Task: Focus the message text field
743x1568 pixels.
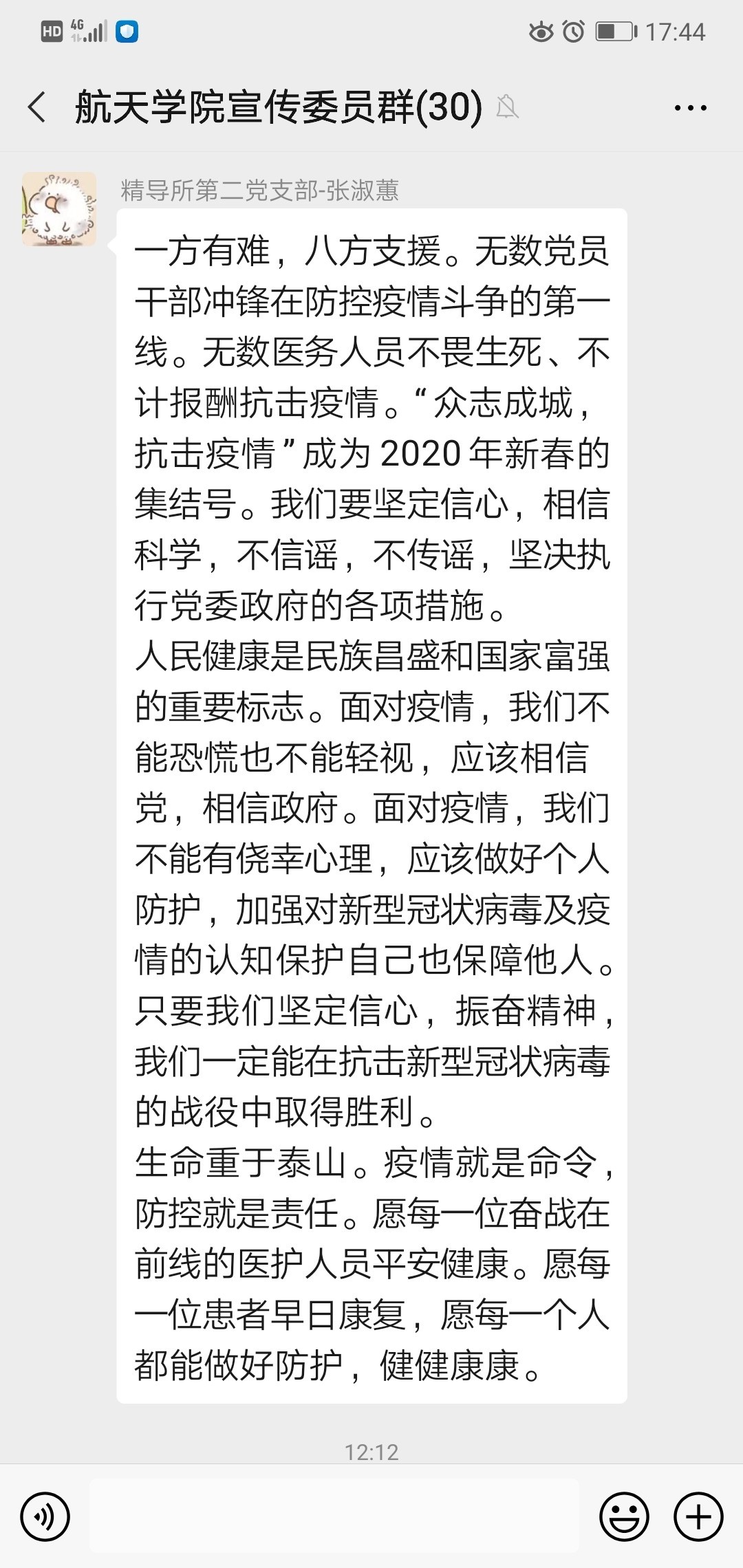Action: [334, 1516]
